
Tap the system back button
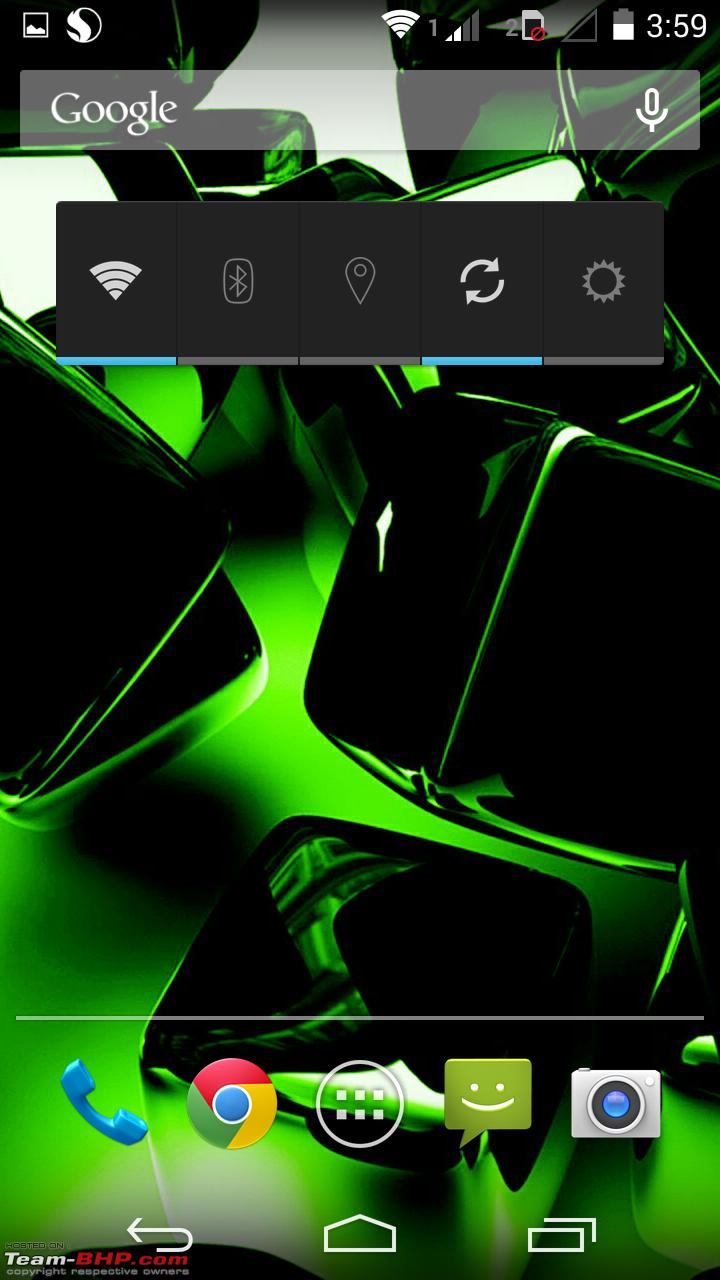pos(160,1235)
